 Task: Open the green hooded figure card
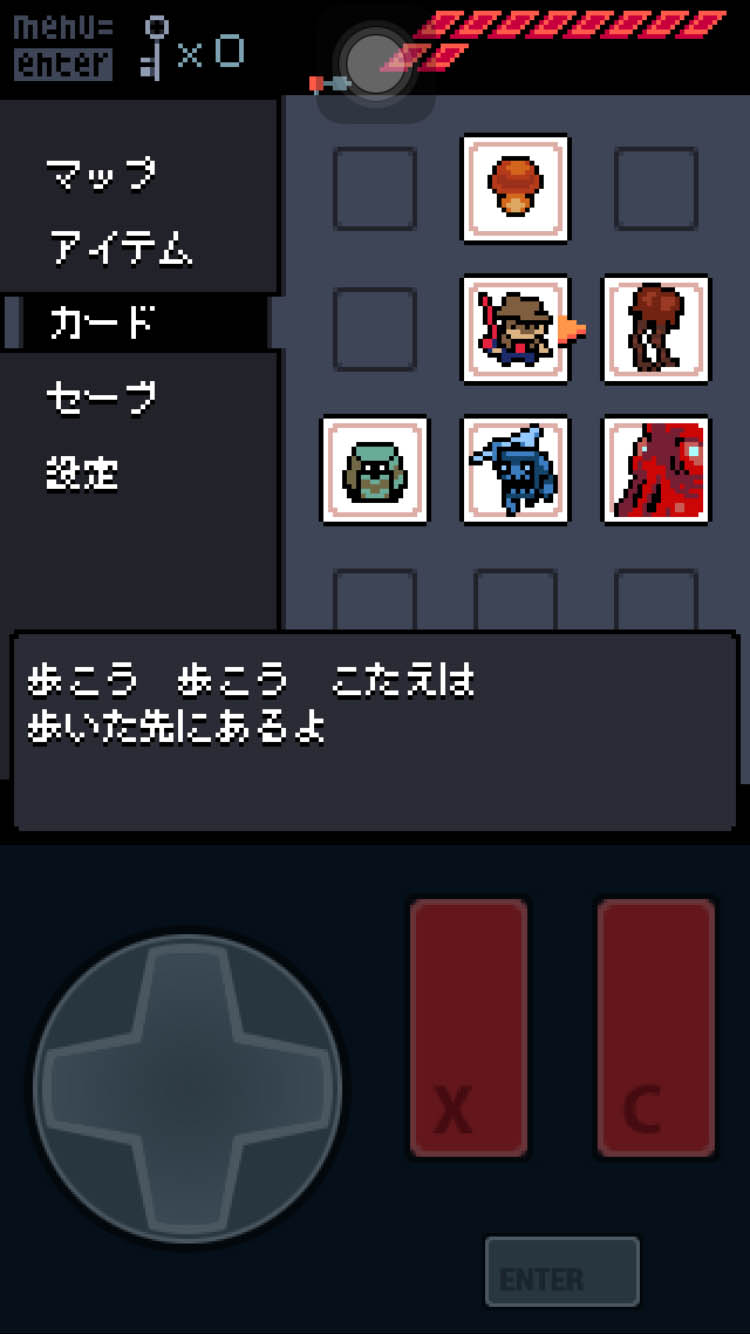click(x=375, y=470)
